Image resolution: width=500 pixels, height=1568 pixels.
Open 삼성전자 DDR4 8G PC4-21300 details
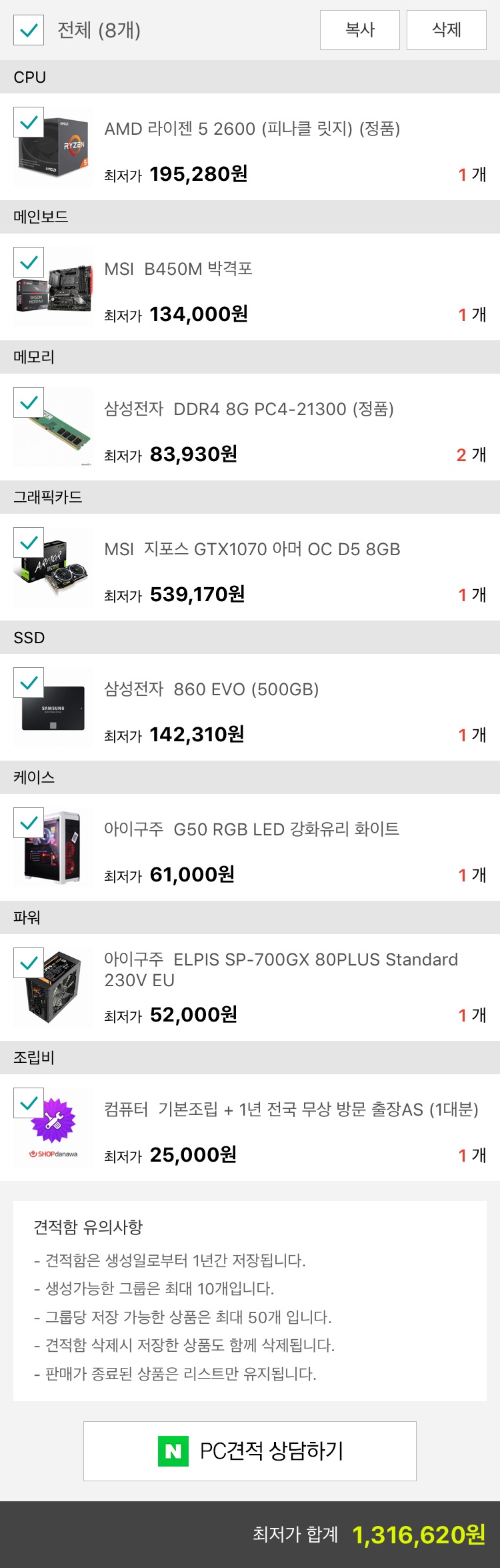[249, 409]
